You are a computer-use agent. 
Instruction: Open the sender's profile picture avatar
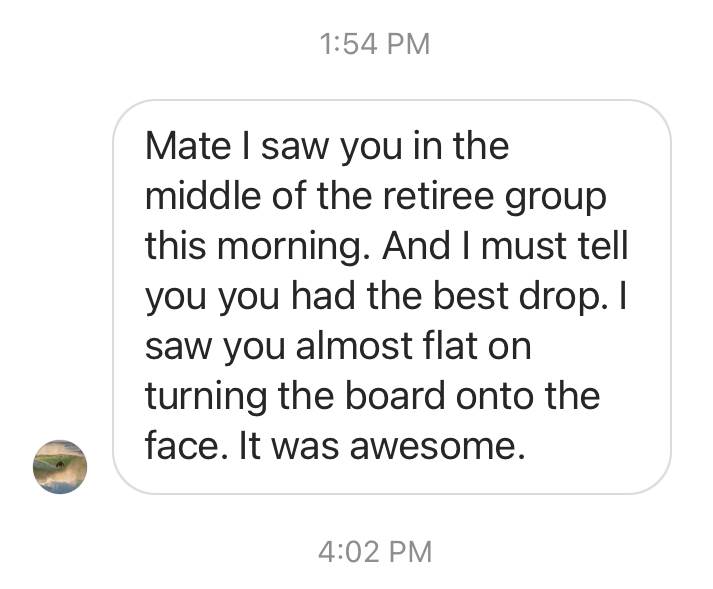pos(60,467)
